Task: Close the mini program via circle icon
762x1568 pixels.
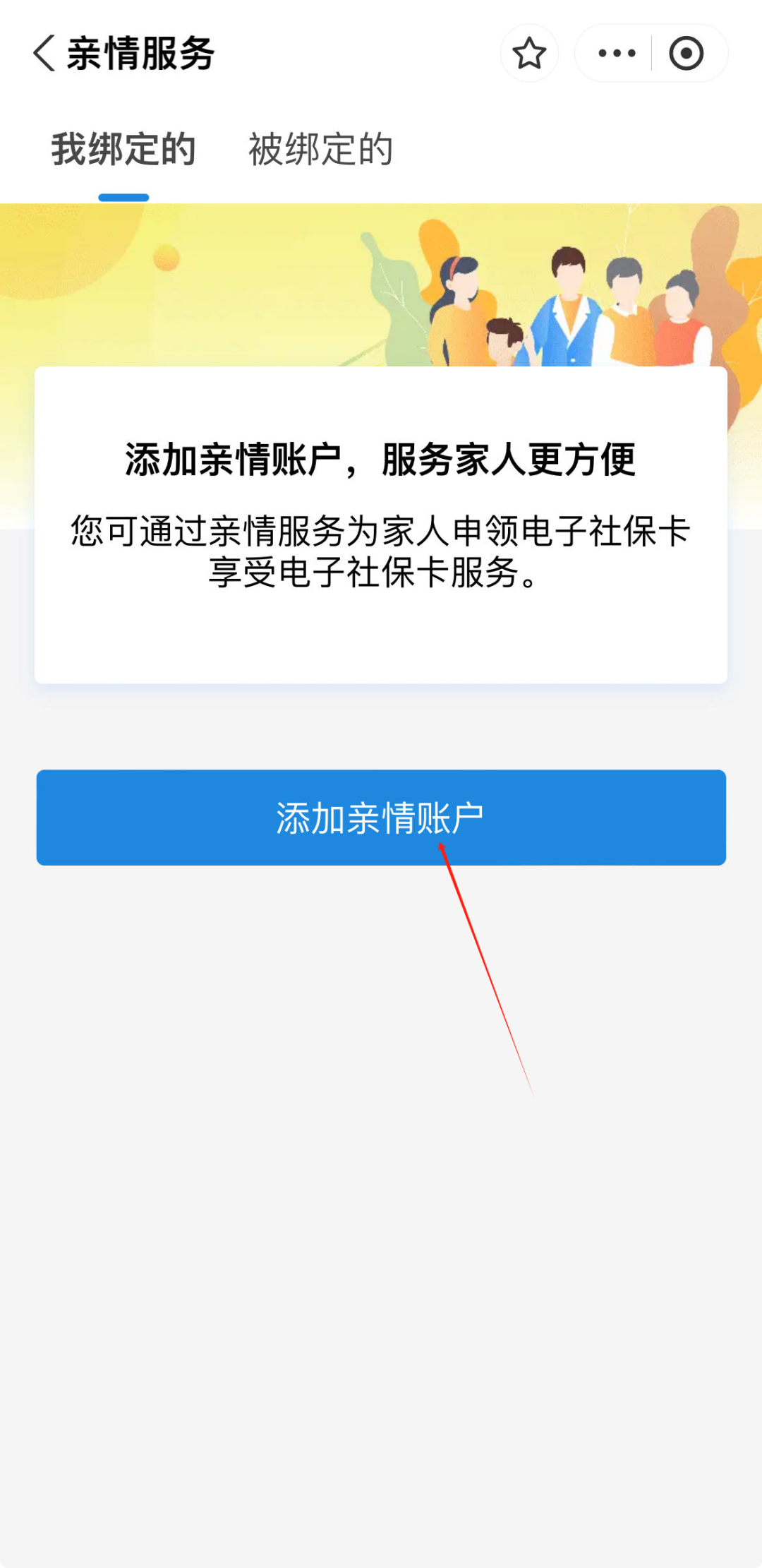Action: click(x=686, y=54)
